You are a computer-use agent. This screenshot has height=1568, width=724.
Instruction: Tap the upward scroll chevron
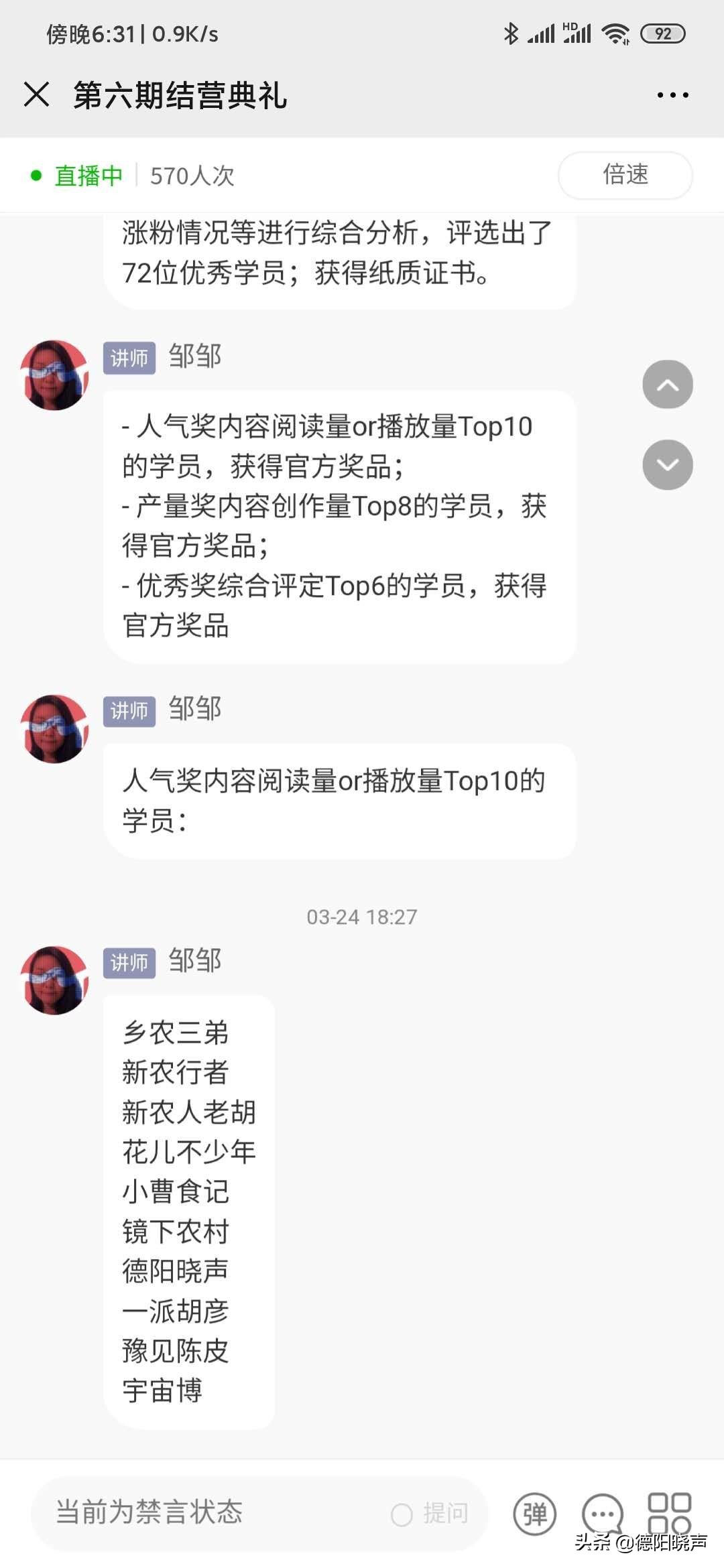coord(667,384)
